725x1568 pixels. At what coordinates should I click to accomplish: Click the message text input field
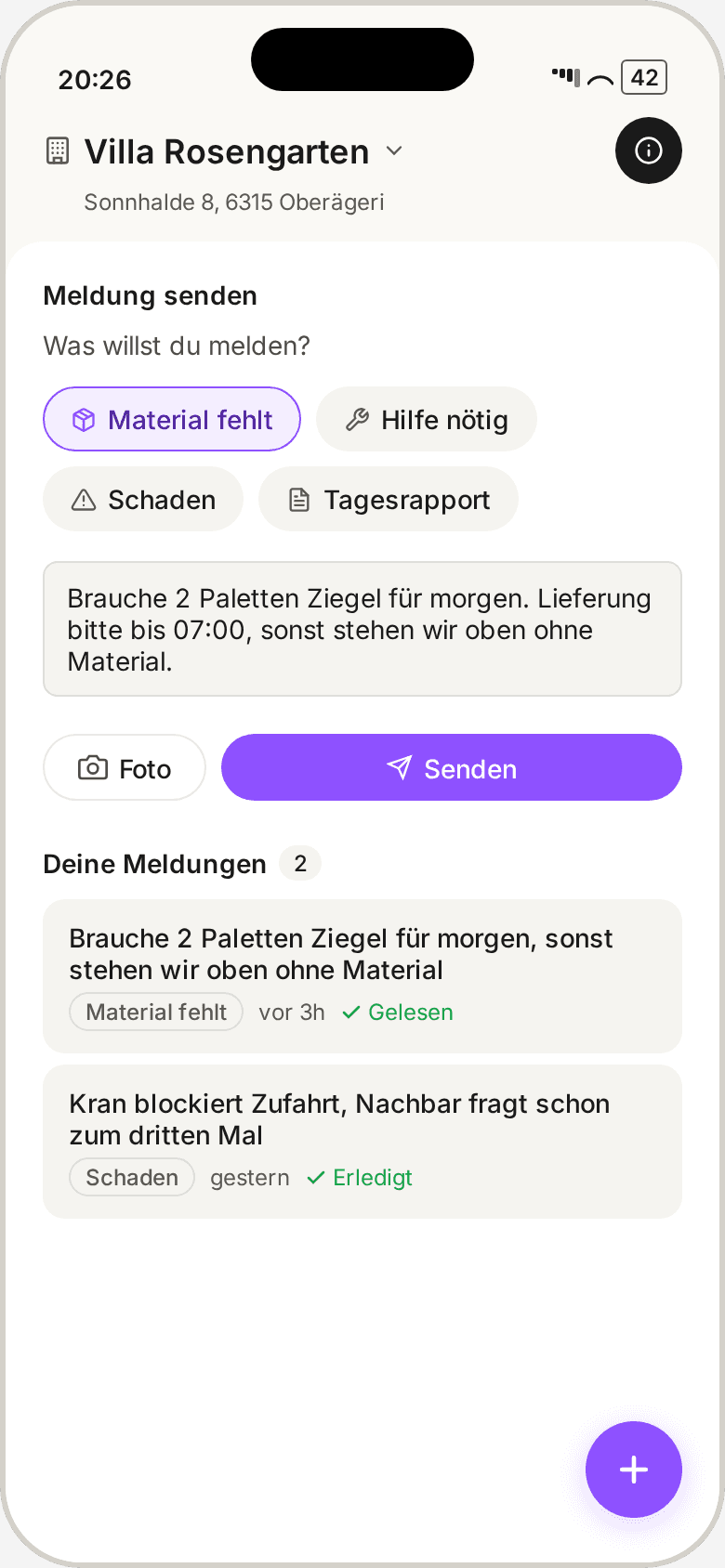(362, 629)
